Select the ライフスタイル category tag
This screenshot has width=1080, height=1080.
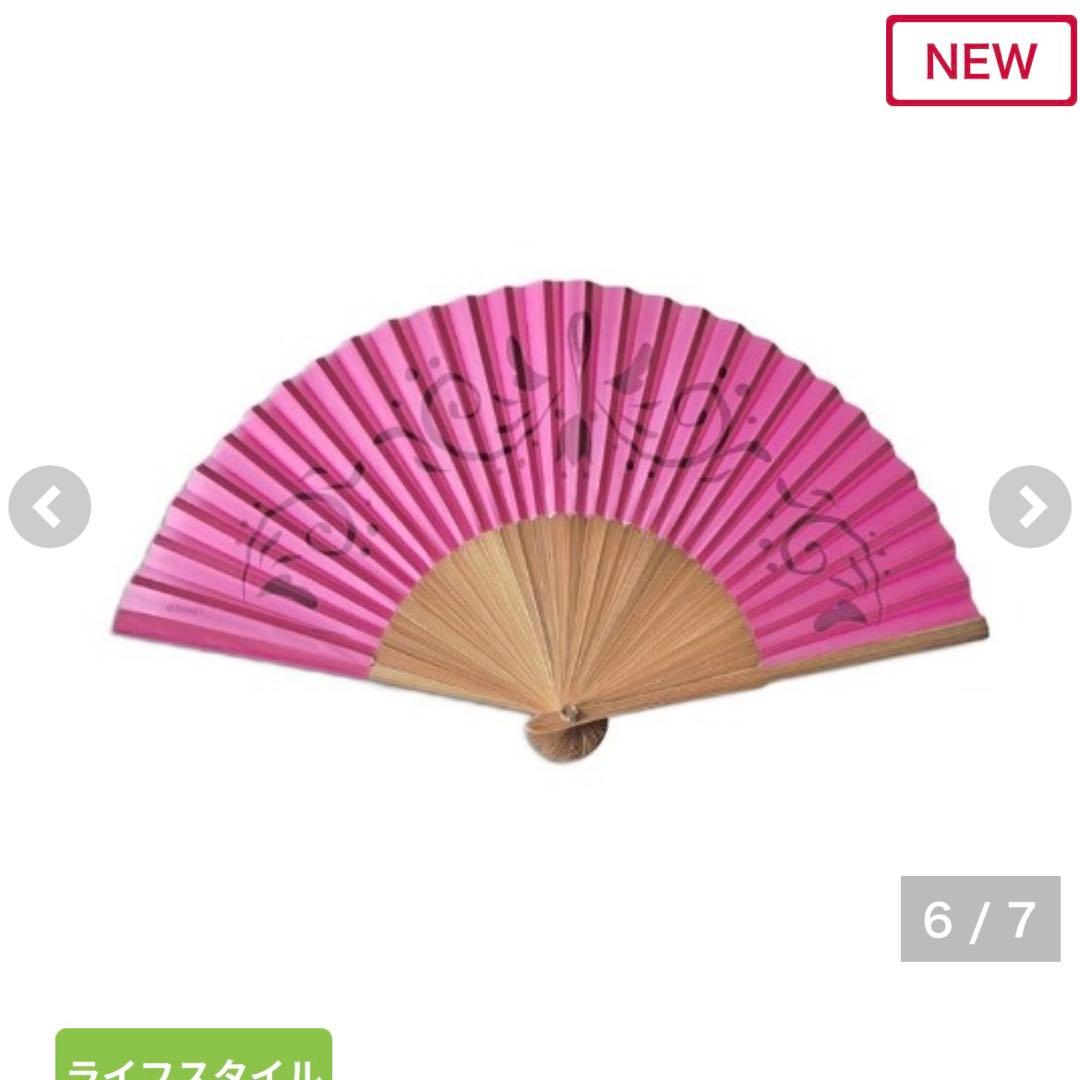(x=193, y=1058)
